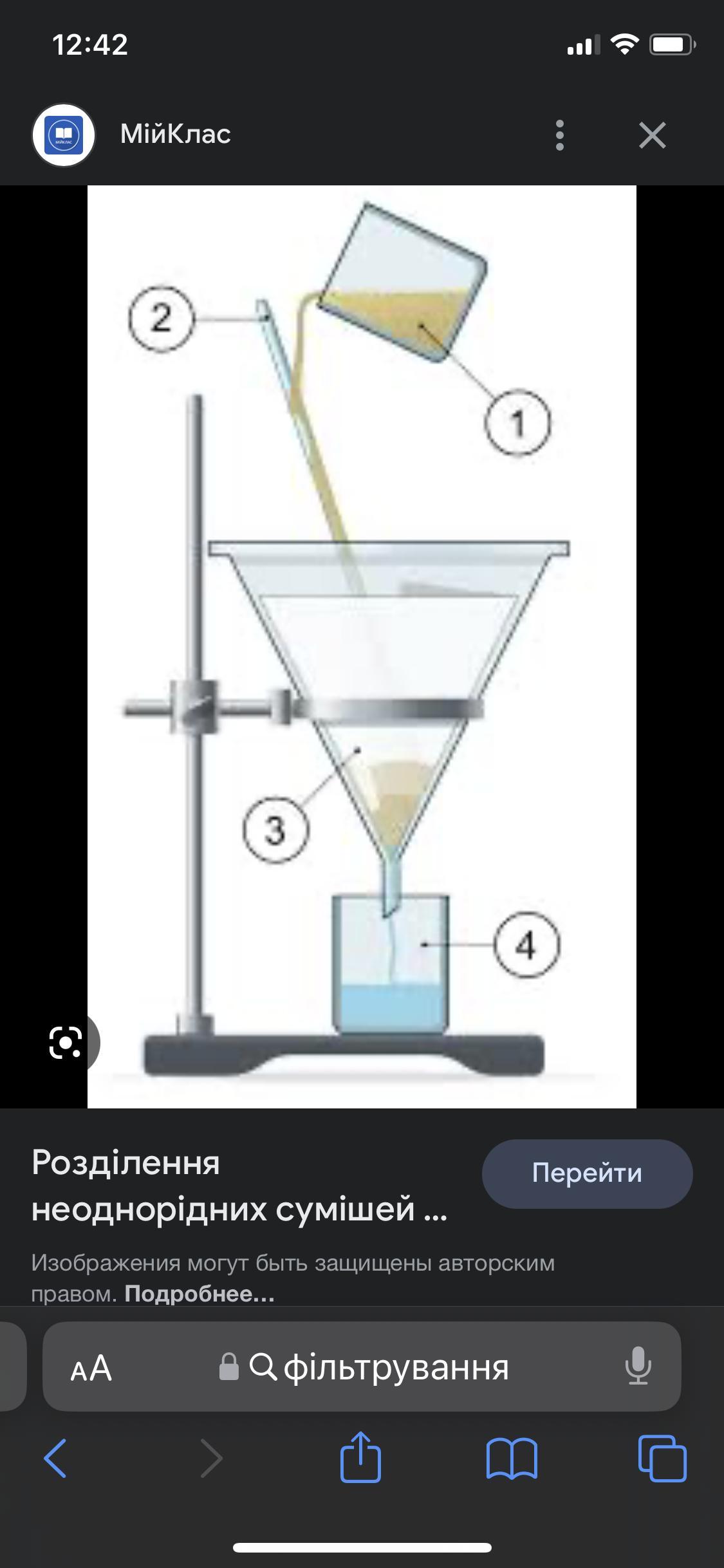This screenshot has width=724, height=1568.
Task: Open the filtration diagram image
Action: coord(362,646)
